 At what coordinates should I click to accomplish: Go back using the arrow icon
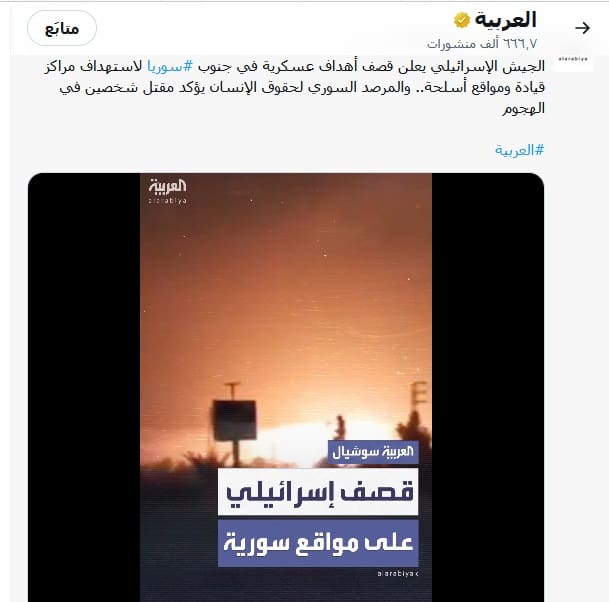coord(583,28)
